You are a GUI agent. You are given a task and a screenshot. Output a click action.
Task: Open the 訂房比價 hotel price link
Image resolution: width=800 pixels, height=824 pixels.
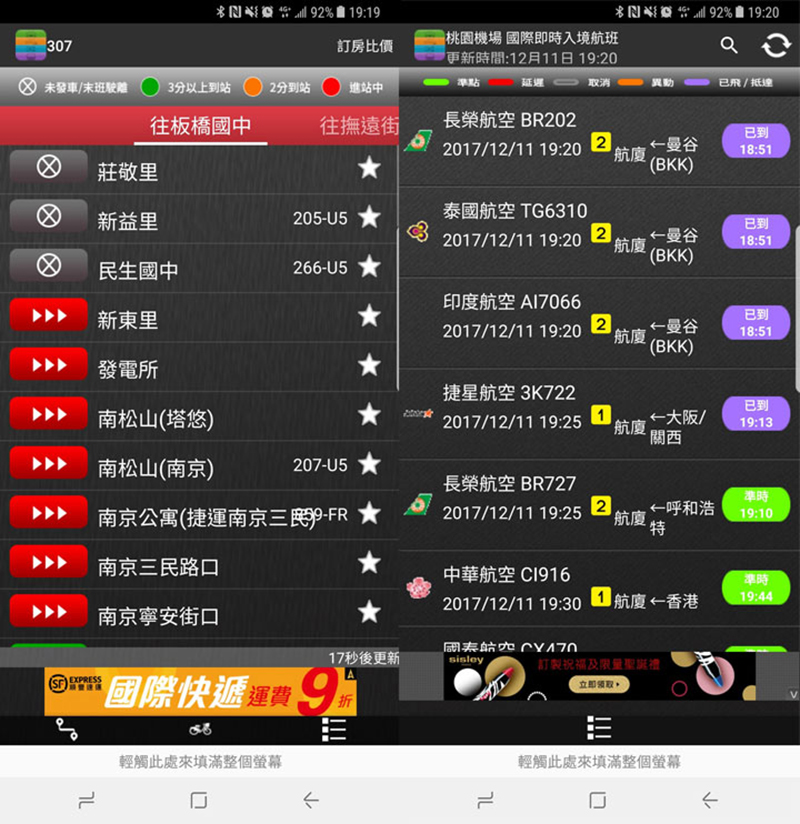(364, 47)
